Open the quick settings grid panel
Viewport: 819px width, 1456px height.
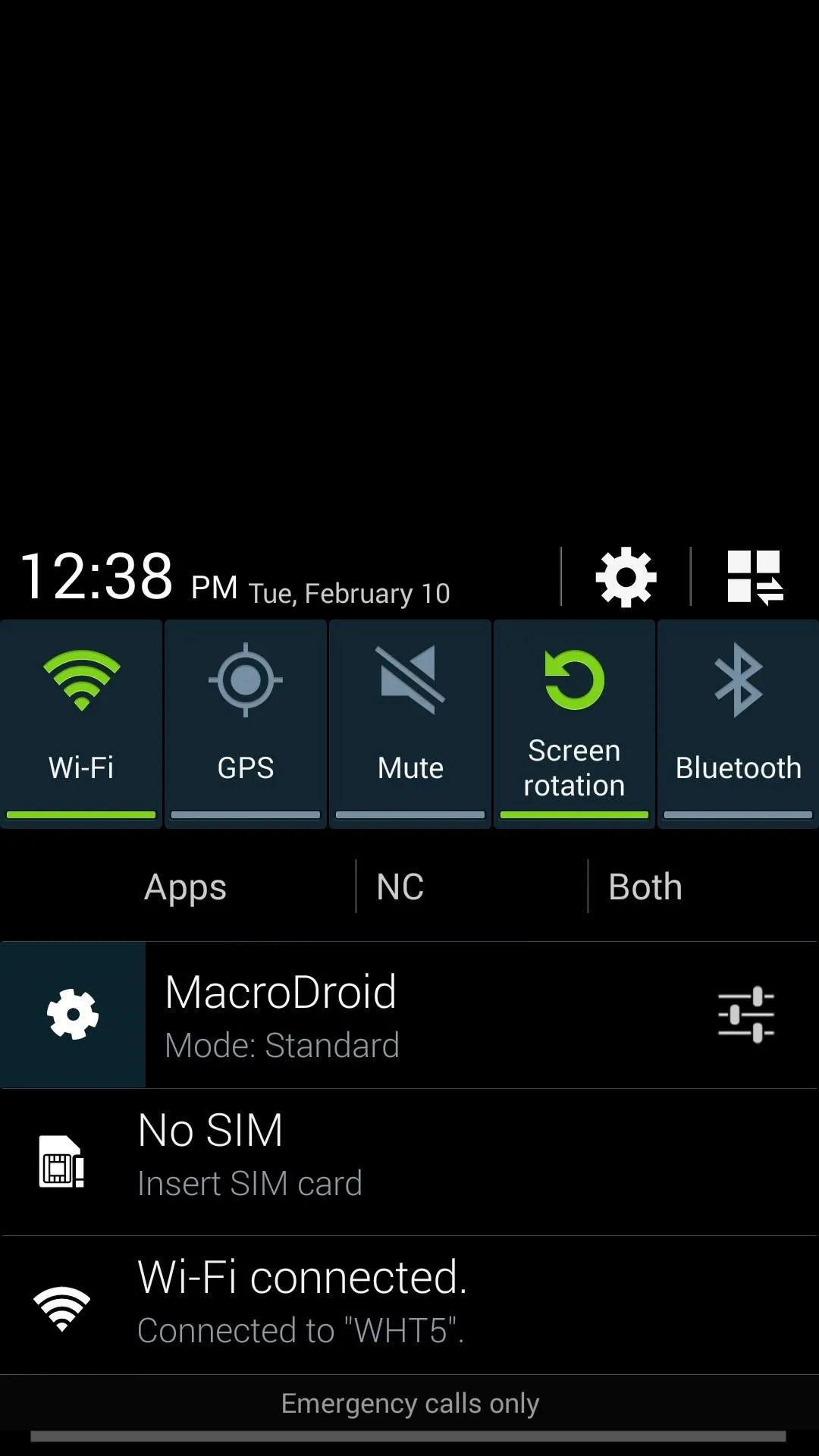(x=755, y=577)
